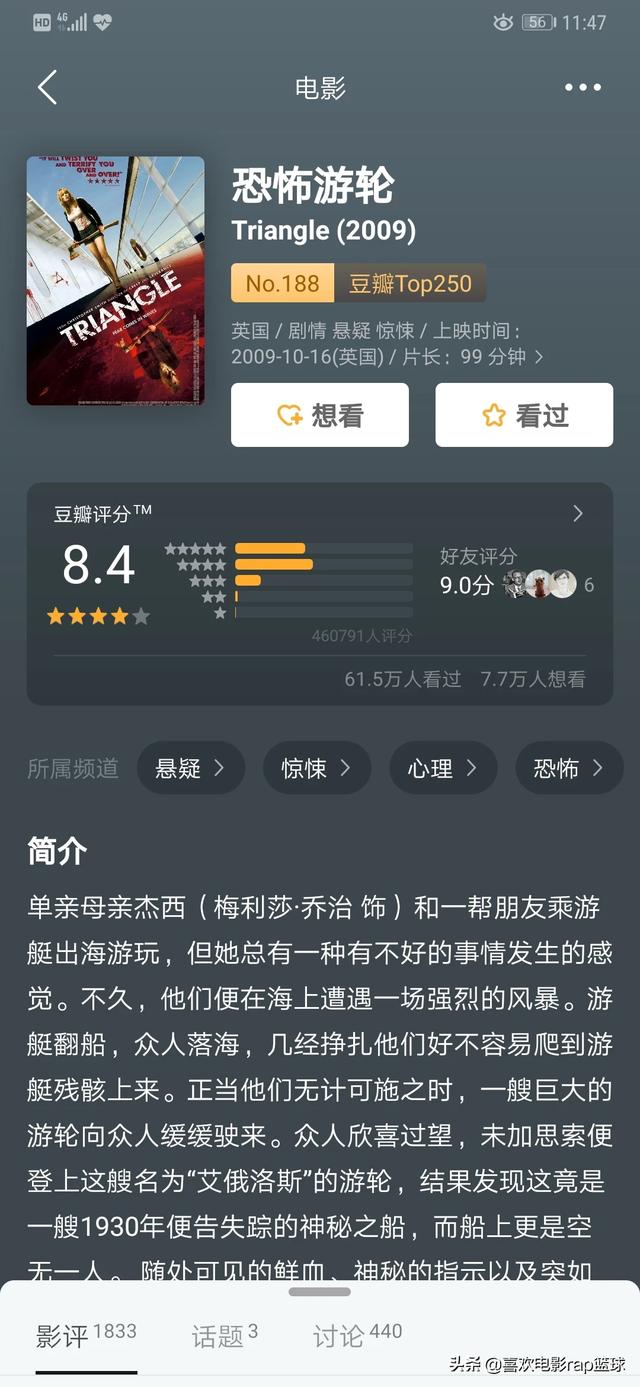The width and height of the screenshot is (640, 1387).
Task: Open the 豆瓣Top250 ranking badge
Action: pos(410,283)
